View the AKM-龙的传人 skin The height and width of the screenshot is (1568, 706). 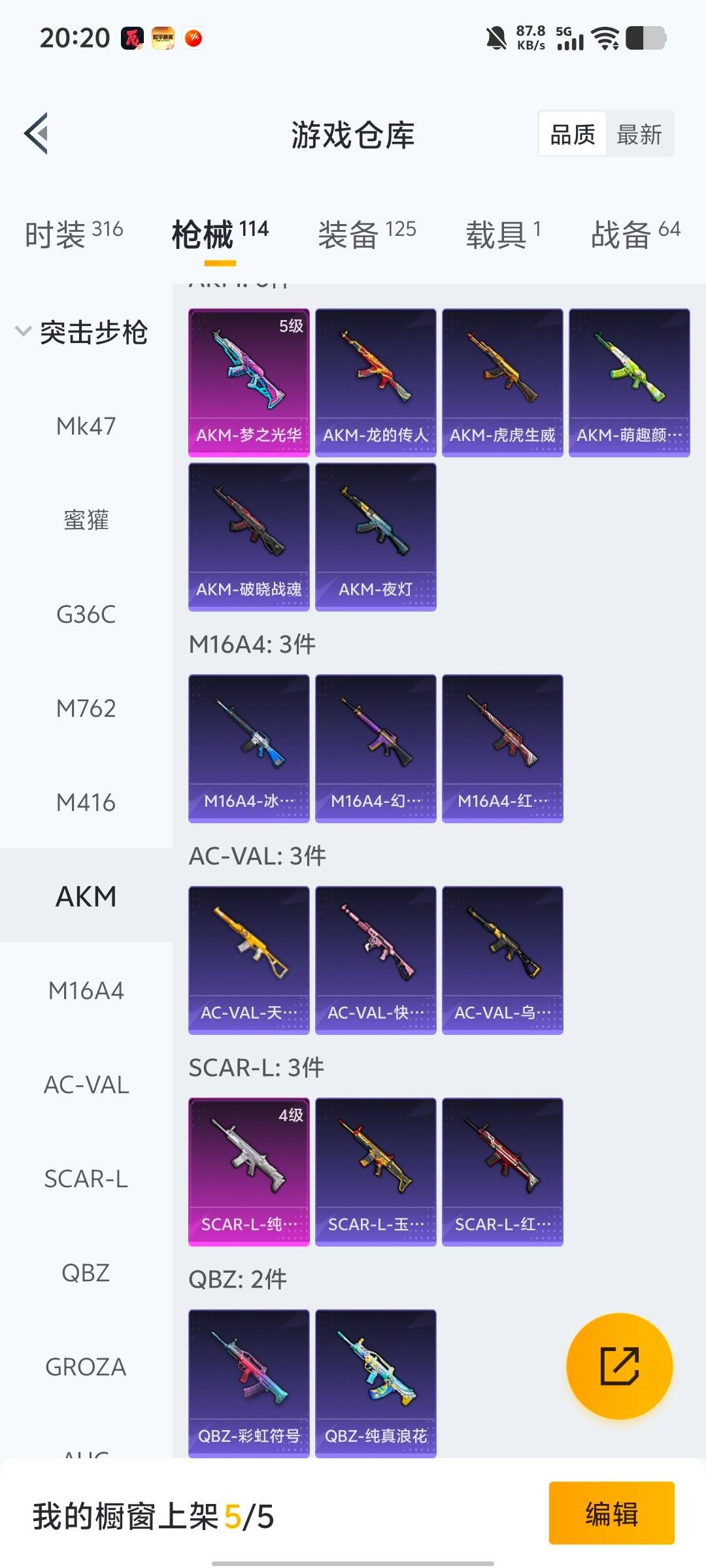tap(375, 382)
